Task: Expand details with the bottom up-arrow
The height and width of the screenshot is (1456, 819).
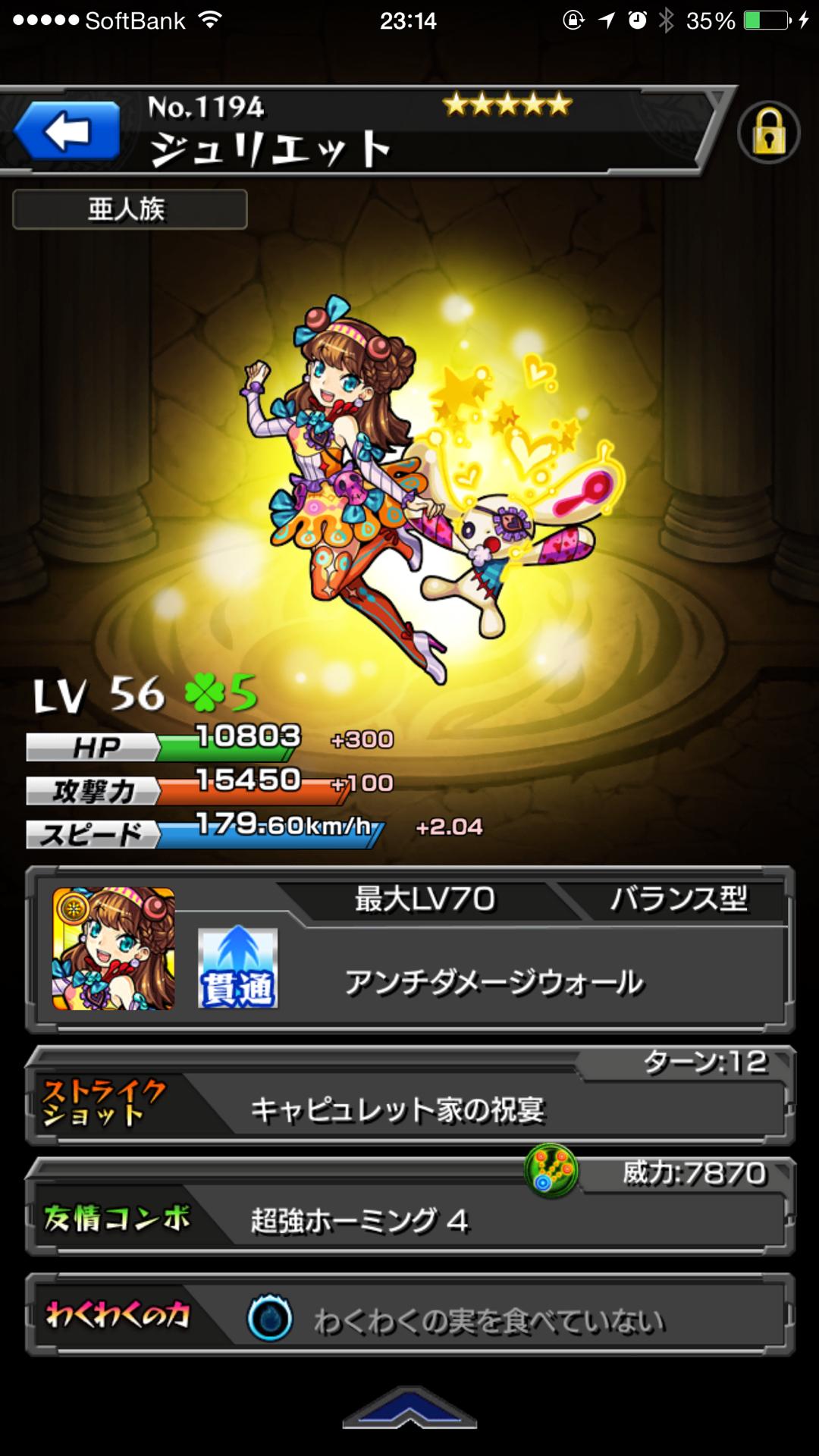Action: point(409,1409)
